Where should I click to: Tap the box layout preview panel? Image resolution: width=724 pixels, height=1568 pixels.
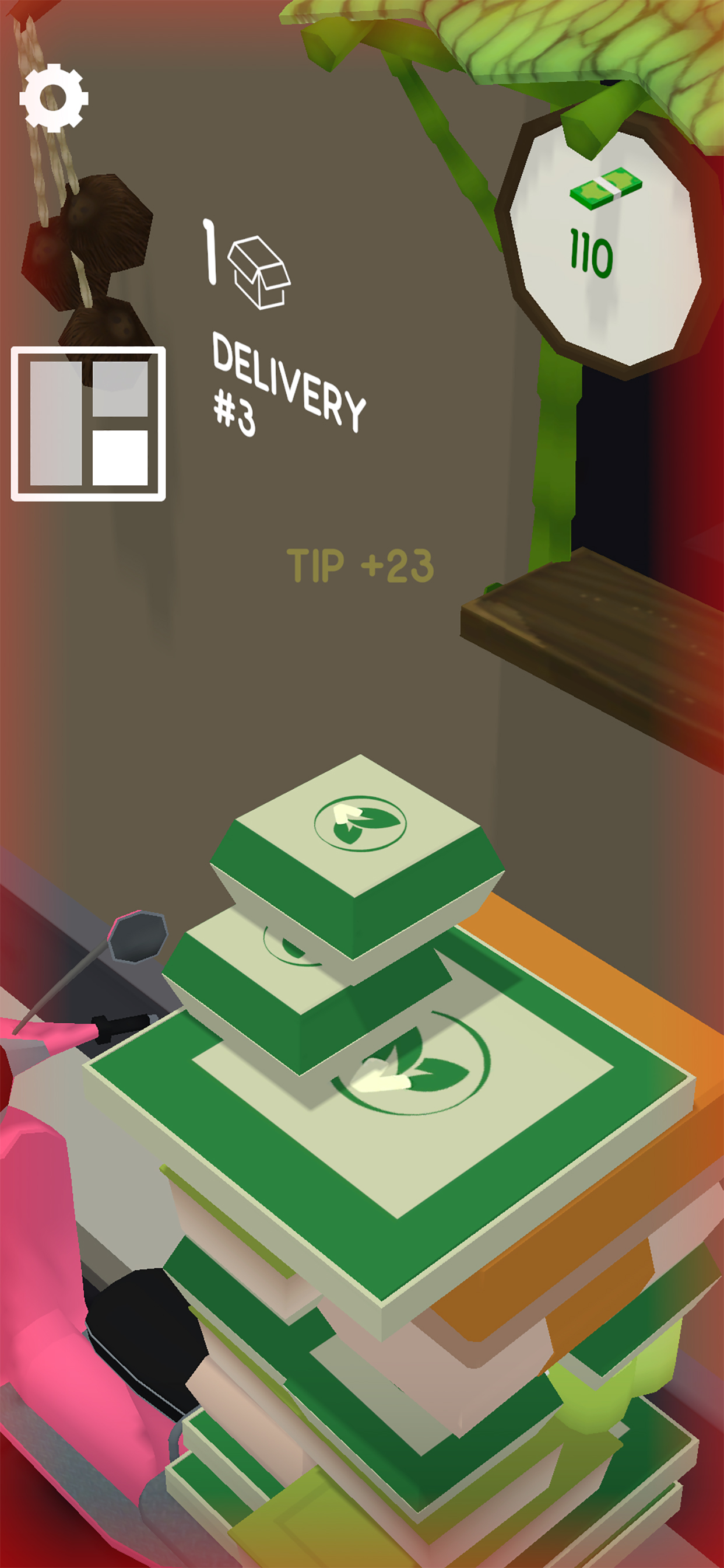(x=88, y=423)
